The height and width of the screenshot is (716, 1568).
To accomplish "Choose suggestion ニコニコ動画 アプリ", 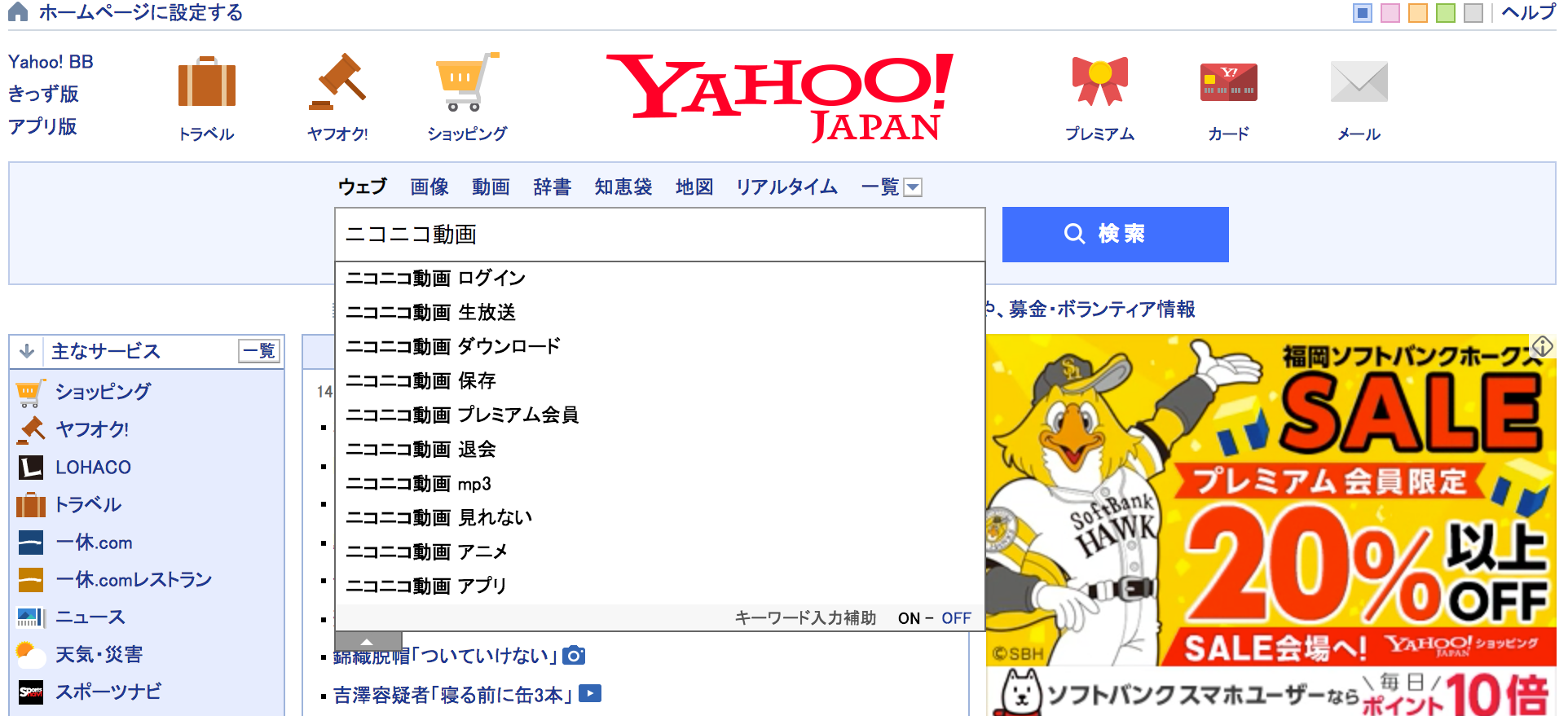I will (x=426, y=586).
